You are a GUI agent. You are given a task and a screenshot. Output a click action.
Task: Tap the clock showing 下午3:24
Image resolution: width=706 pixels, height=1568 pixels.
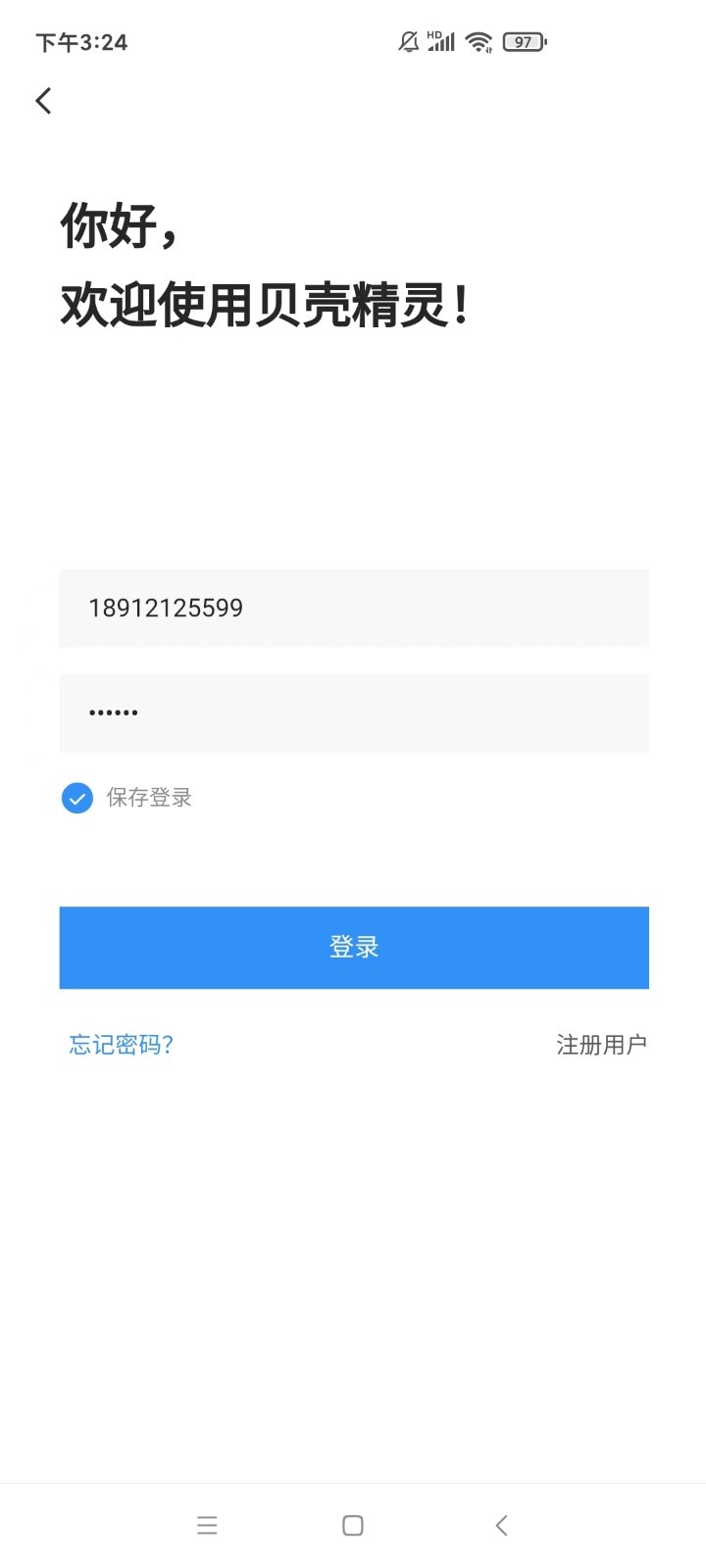82,42
